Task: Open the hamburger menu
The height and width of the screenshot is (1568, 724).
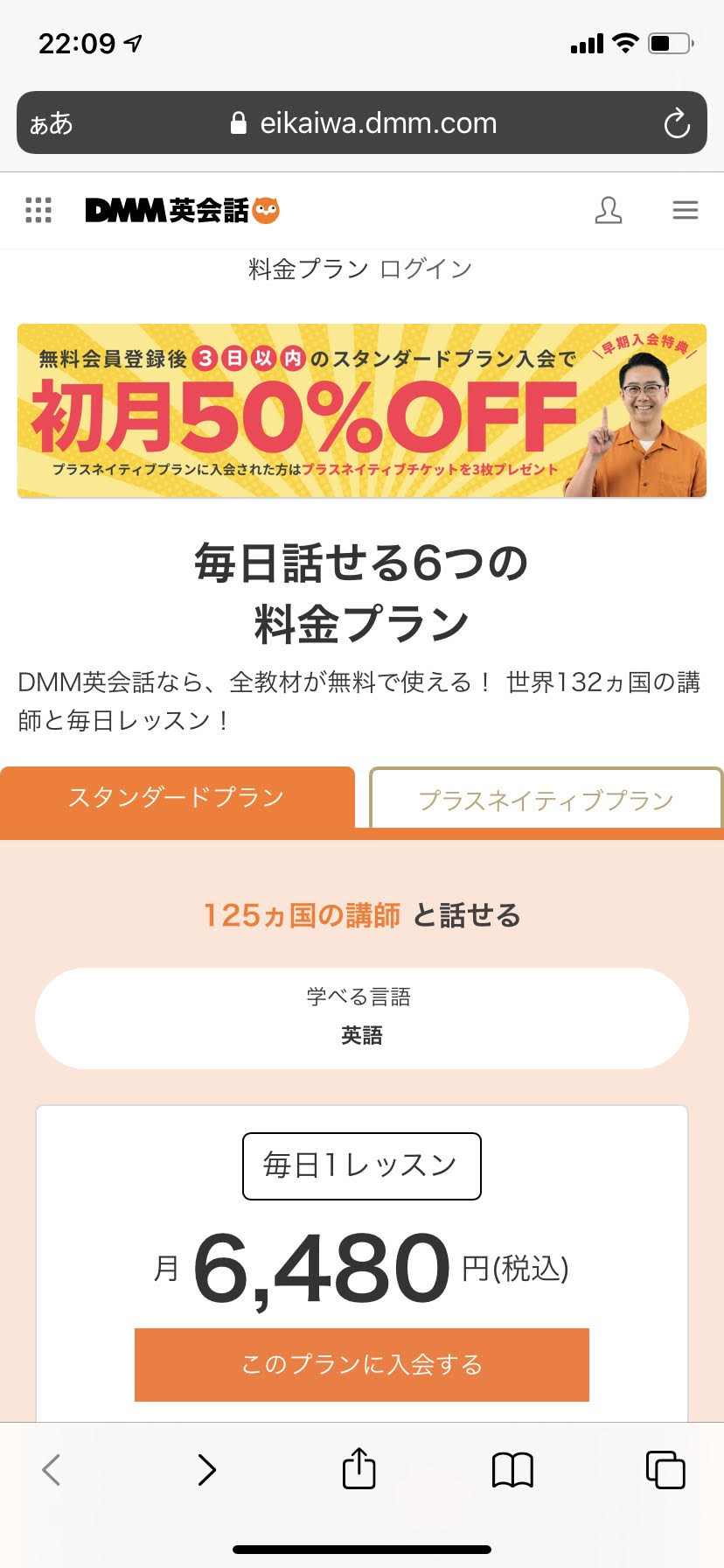Action: click(x=685, y=210)
